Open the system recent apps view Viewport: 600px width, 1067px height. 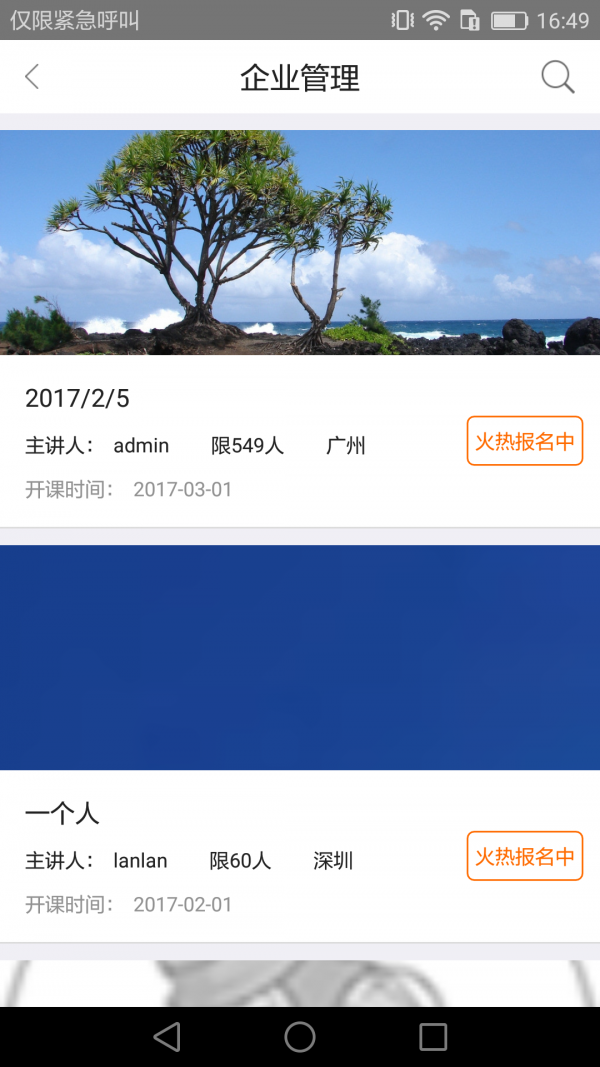[x=432, y=1037]
